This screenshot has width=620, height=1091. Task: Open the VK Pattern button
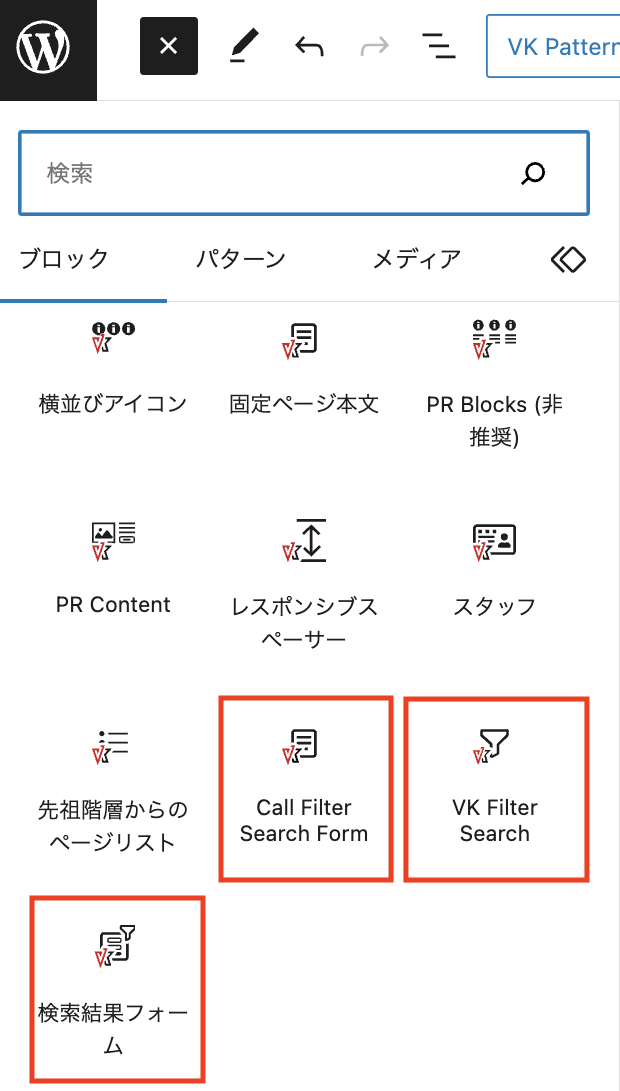555,47
